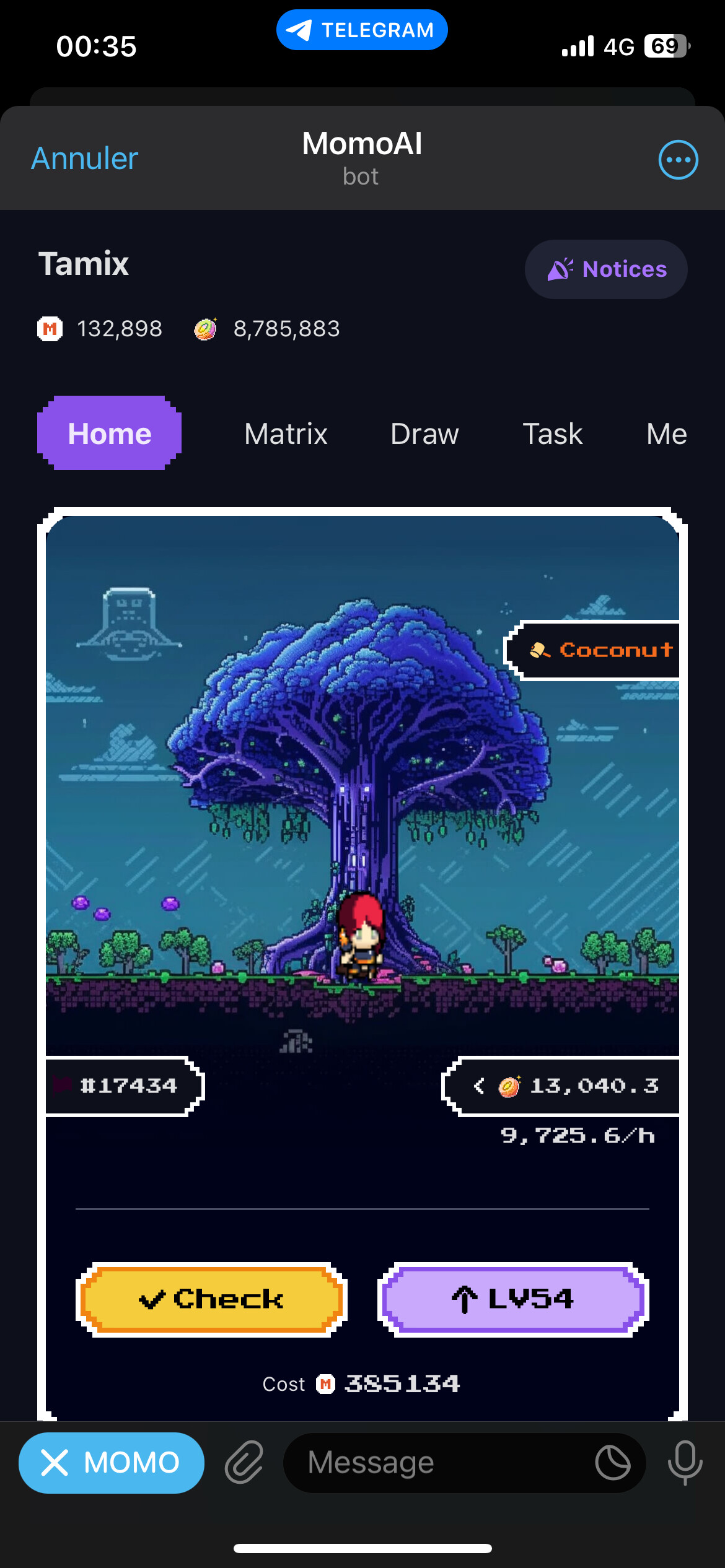Open the three-dot options menu
Screen dimensions: 725x1568
pos(678,160)
